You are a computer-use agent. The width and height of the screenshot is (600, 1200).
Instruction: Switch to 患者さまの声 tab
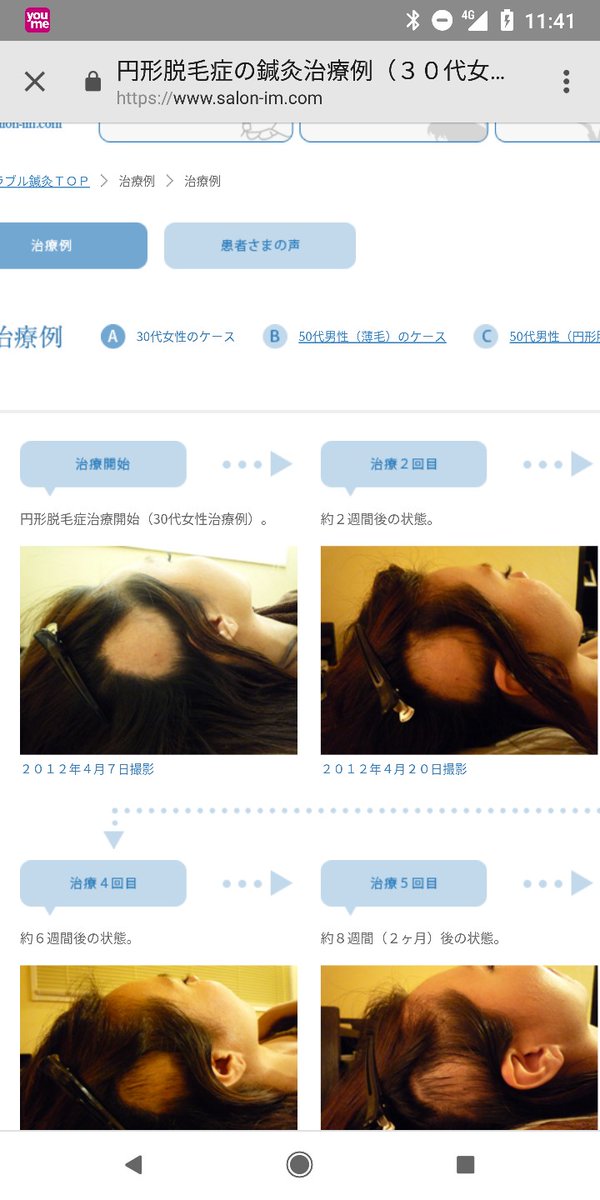[260, 245]
